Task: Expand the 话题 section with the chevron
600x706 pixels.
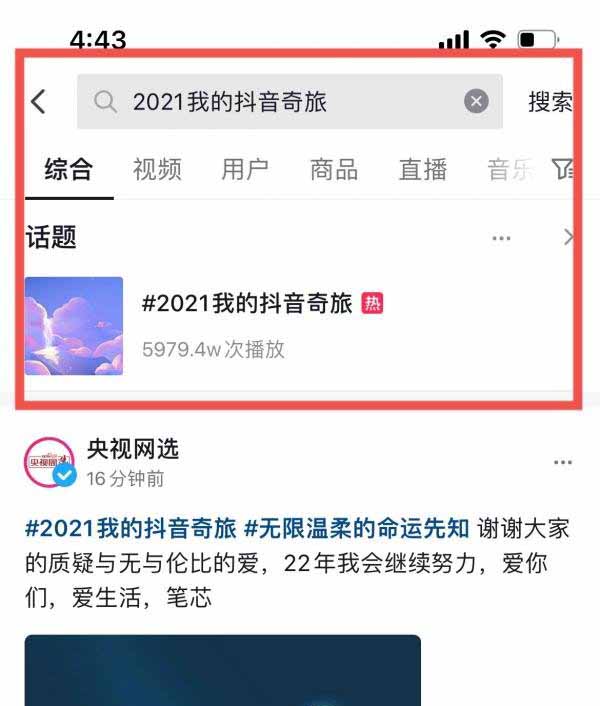Action: click(x=568, y=238)
